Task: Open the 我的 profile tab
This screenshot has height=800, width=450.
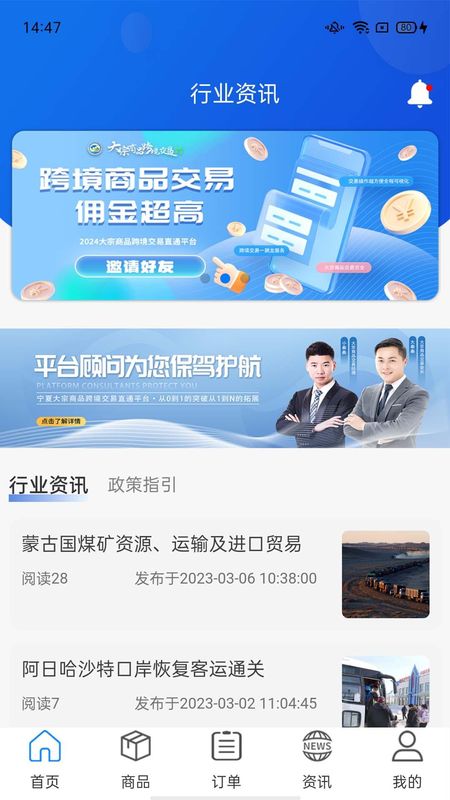Action: tap(407, 760)
